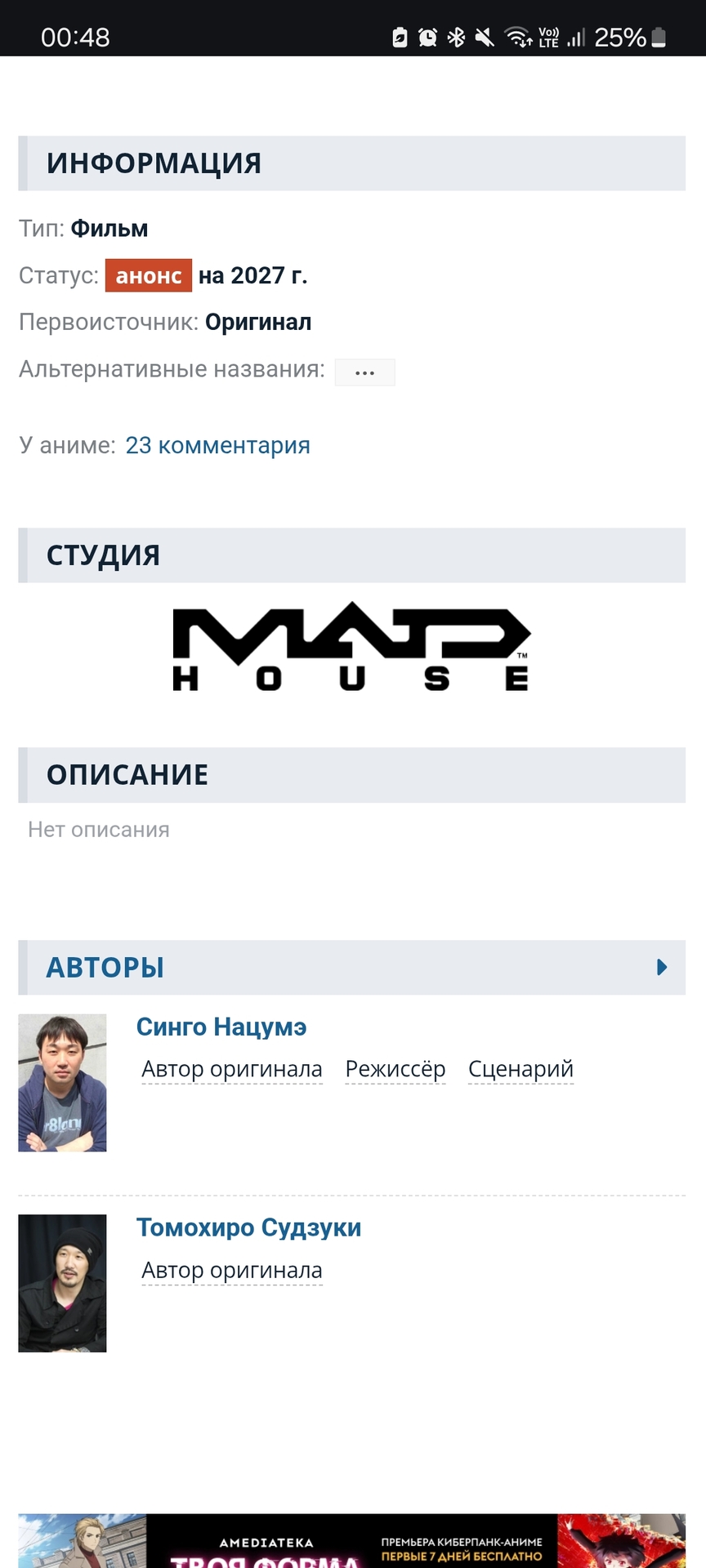Expand the alternative titles ellipsis button
The image size is (706, 1568).
364,372
